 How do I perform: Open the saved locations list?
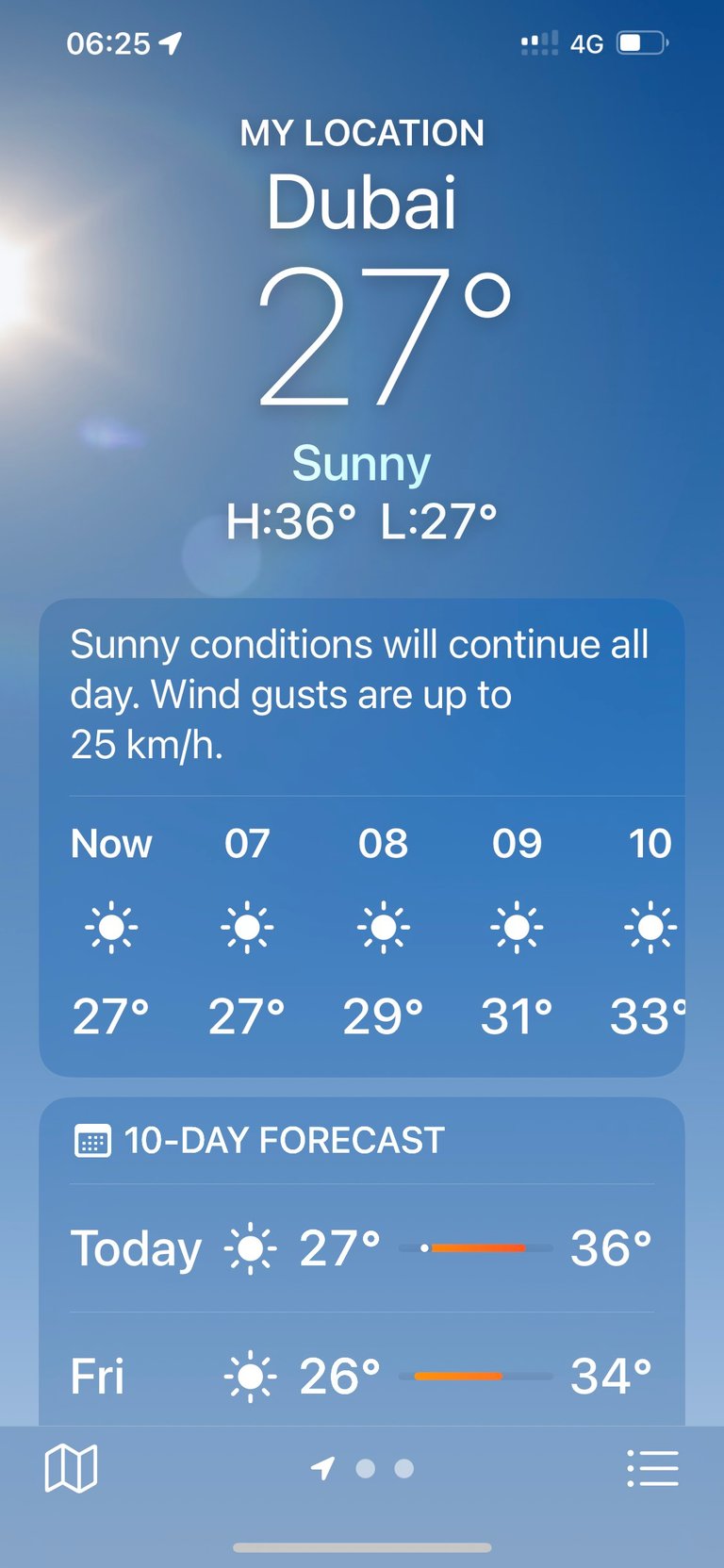652,1468
